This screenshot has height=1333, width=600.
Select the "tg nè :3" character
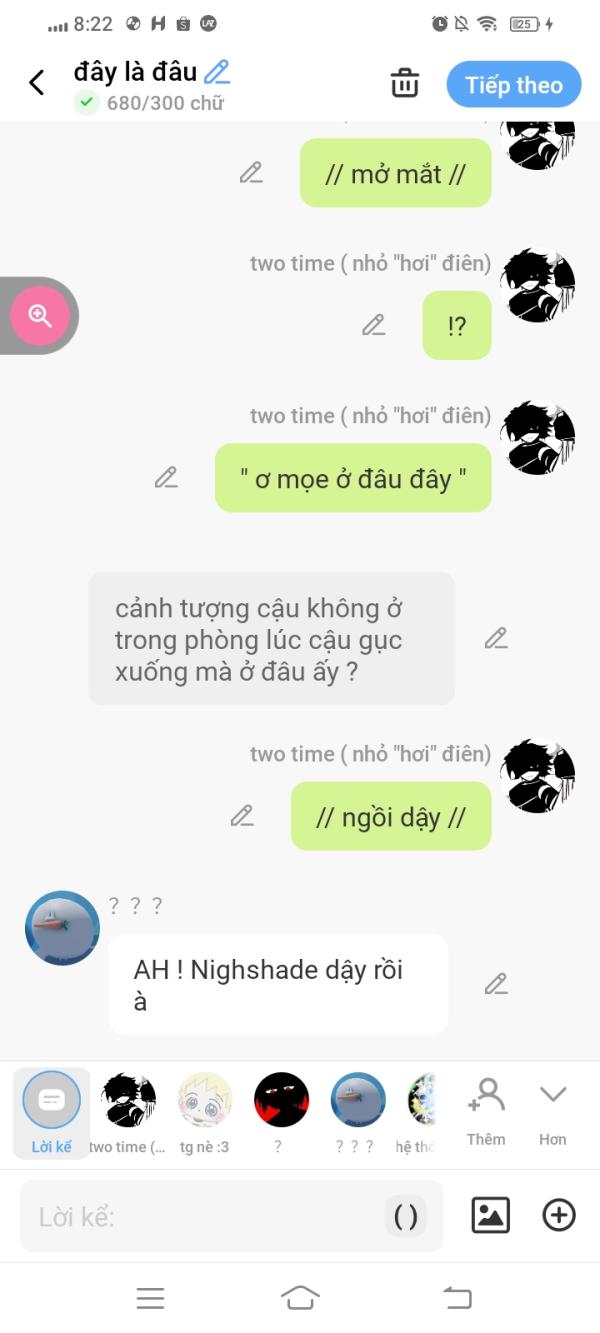(x=205, y=1113)
